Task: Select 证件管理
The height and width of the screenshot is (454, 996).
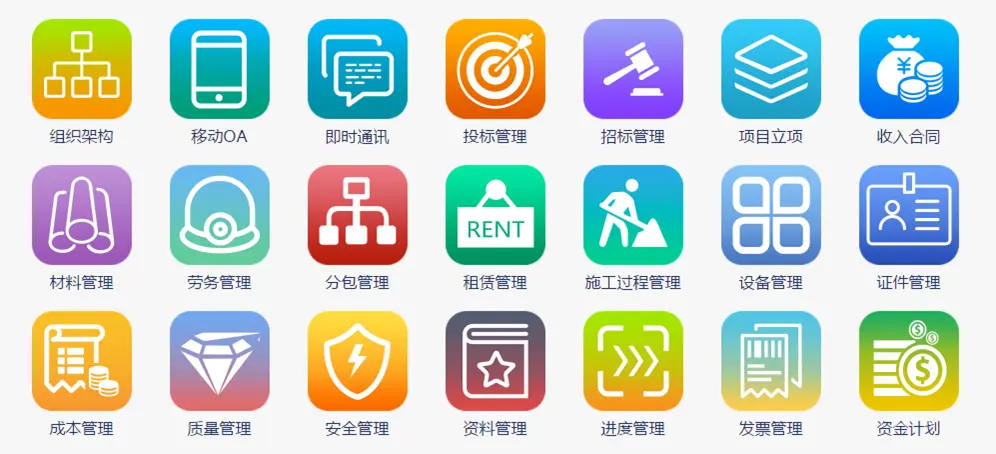Action: point(909,215)
